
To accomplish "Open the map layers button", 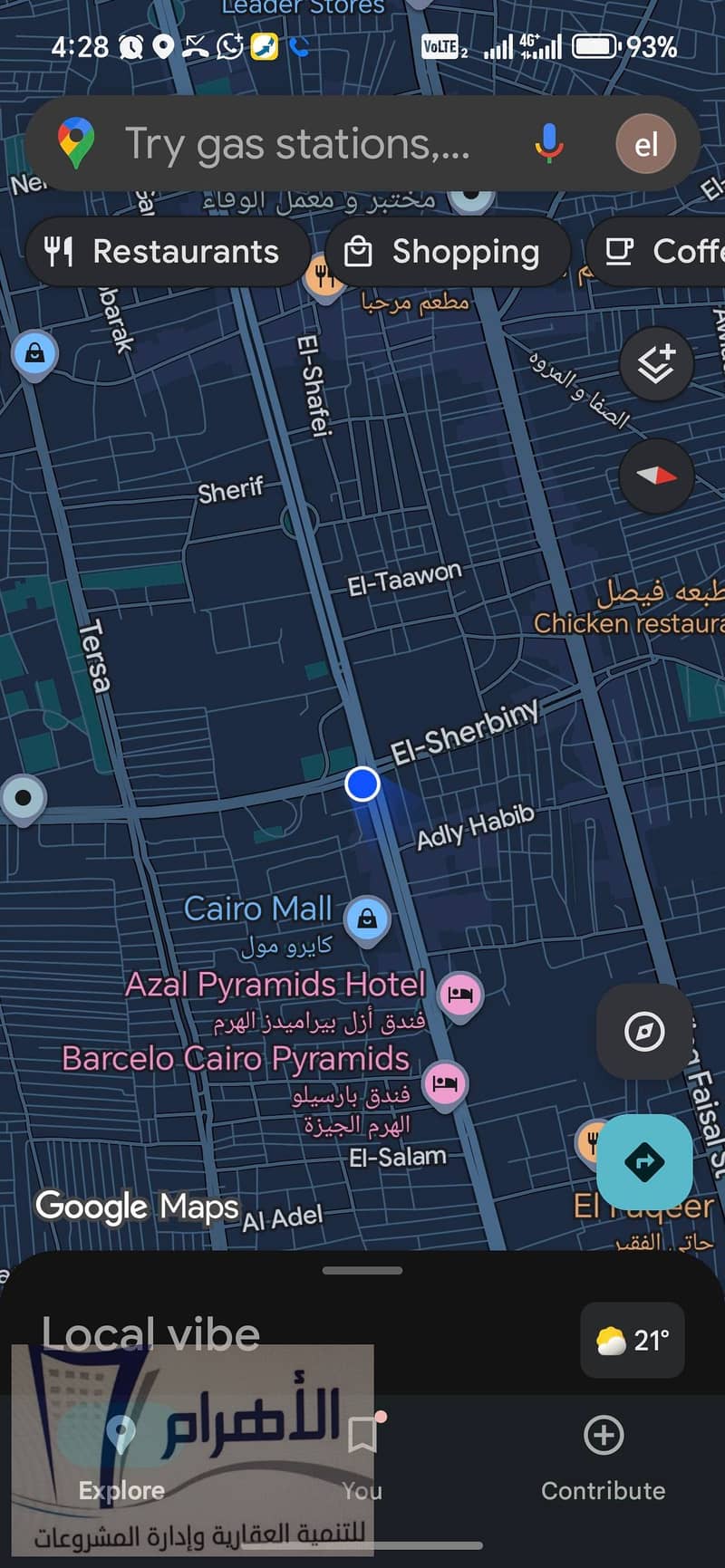I will [x=656, y=364].
